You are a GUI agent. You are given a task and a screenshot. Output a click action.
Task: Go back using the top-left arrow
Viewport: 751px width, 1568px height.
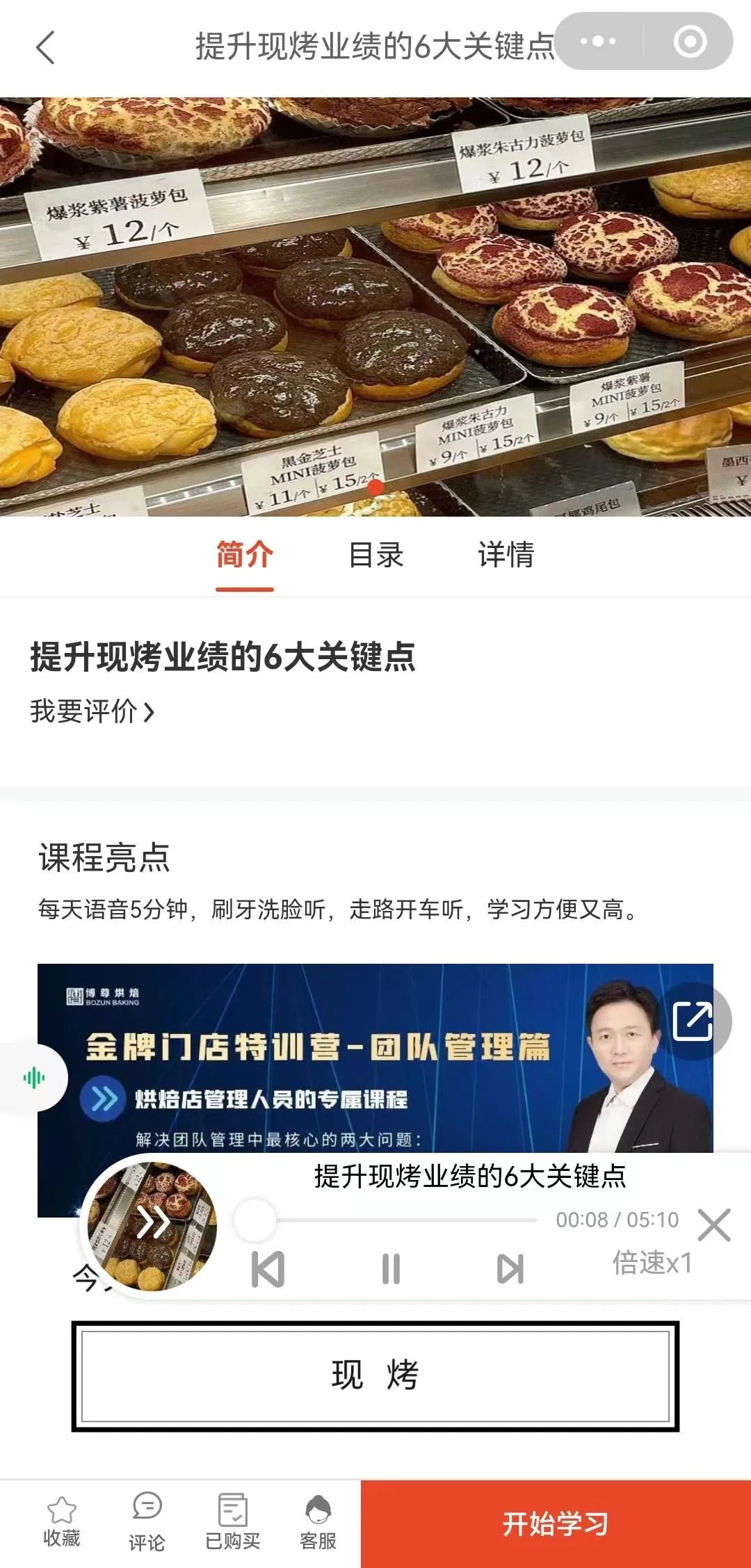(x=45, y=48)
